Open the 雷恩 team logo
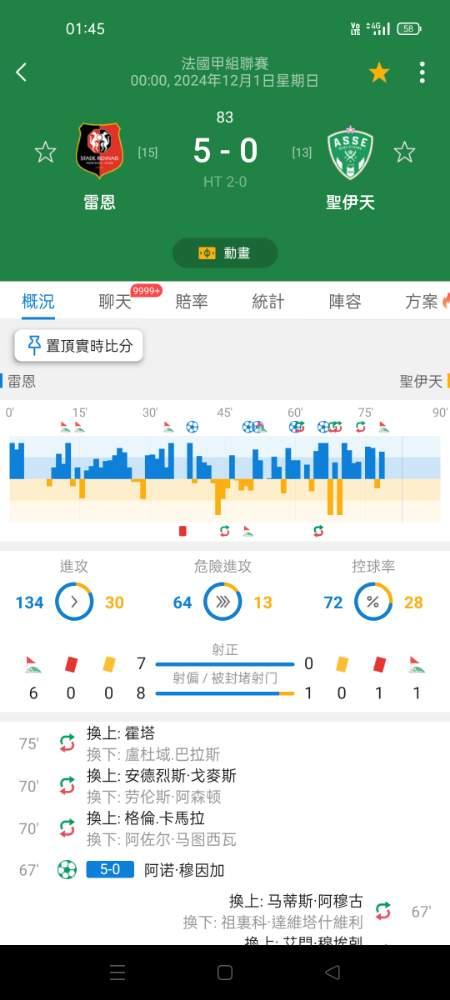Screen dimensions: 450x1000 click(100, 151)
